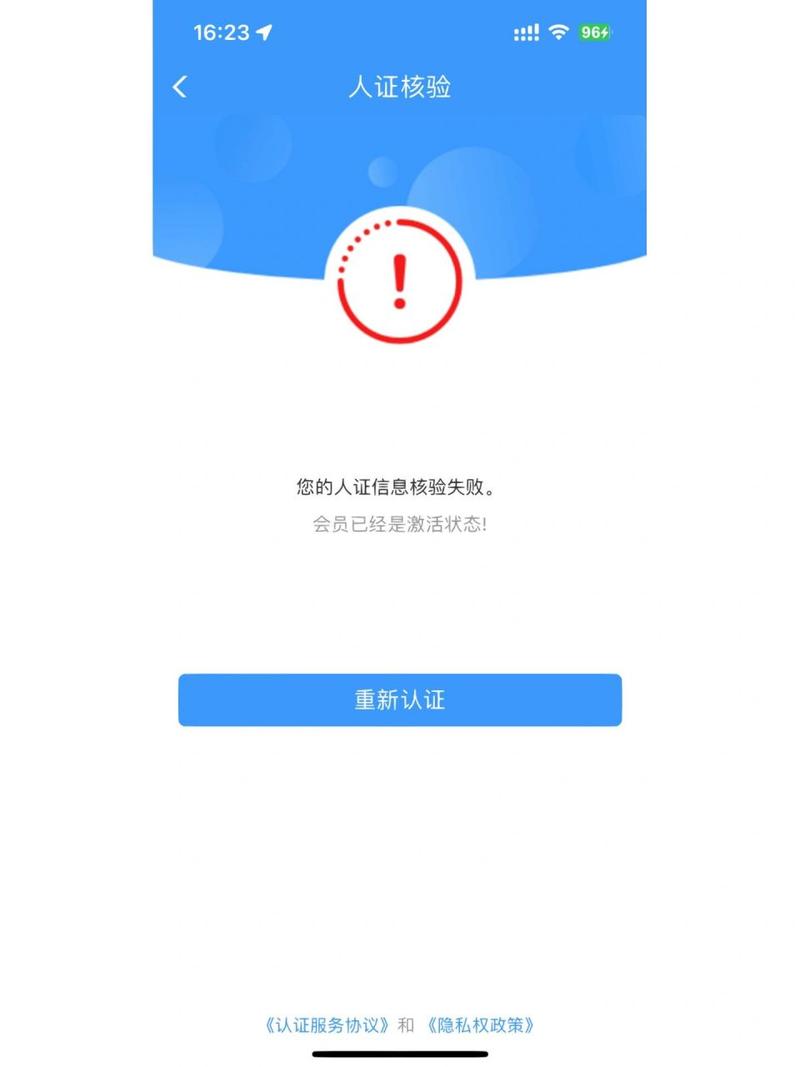
Task: Open the 隐私权政策 link
Action: [480, 1025]
